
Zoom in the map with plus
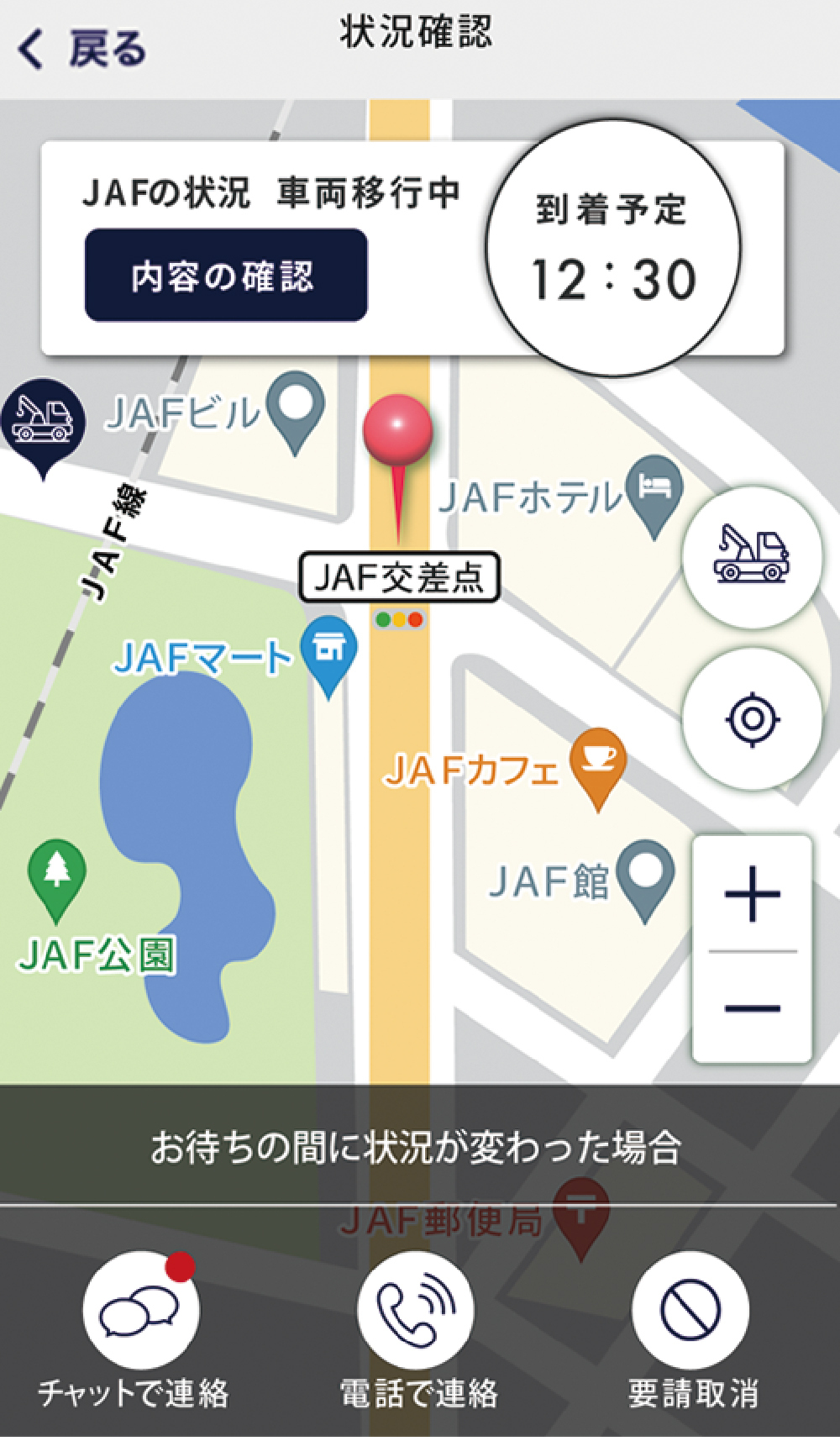(752, 894)
